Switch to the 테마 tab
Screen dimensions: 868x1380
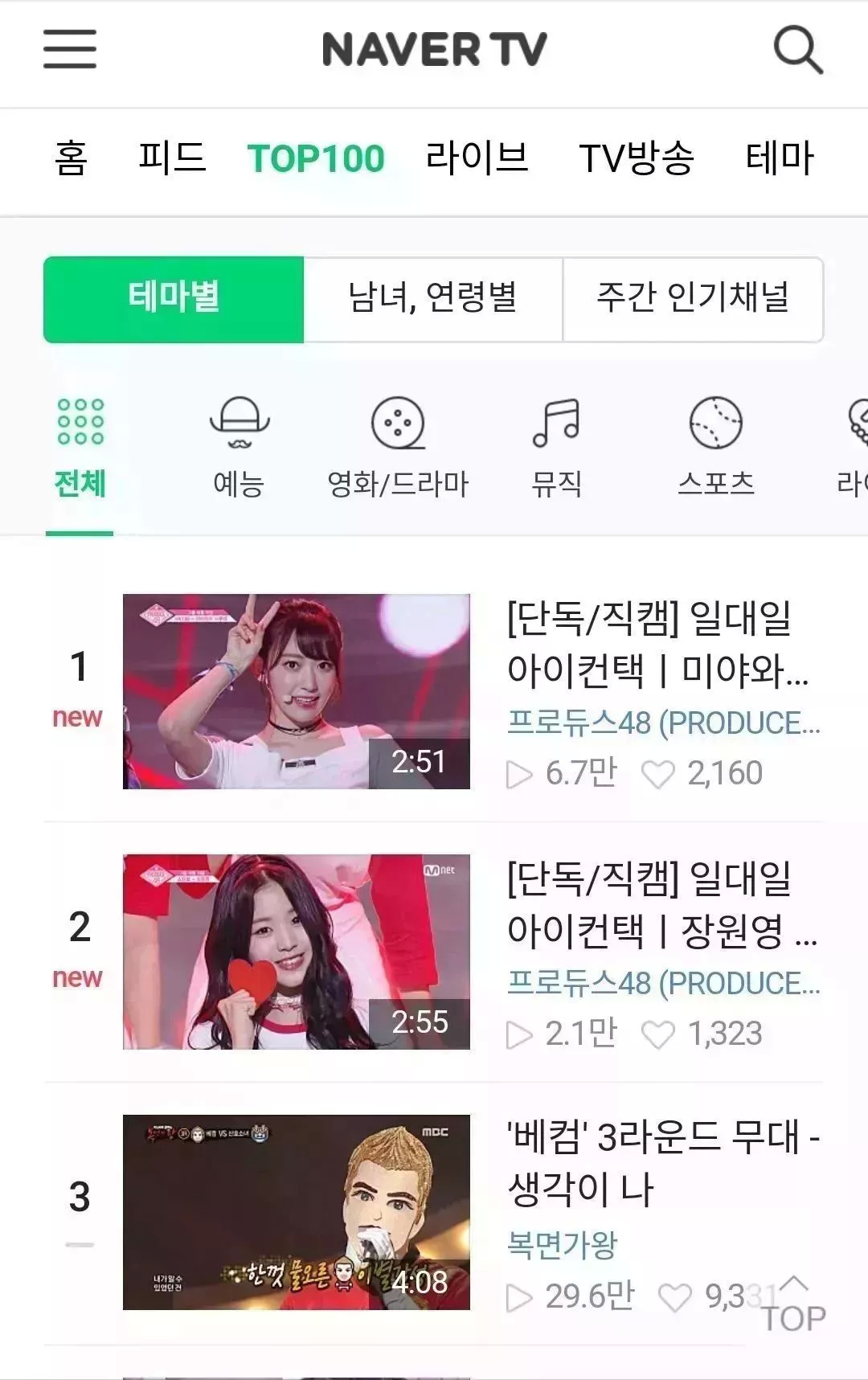(780, 158)
